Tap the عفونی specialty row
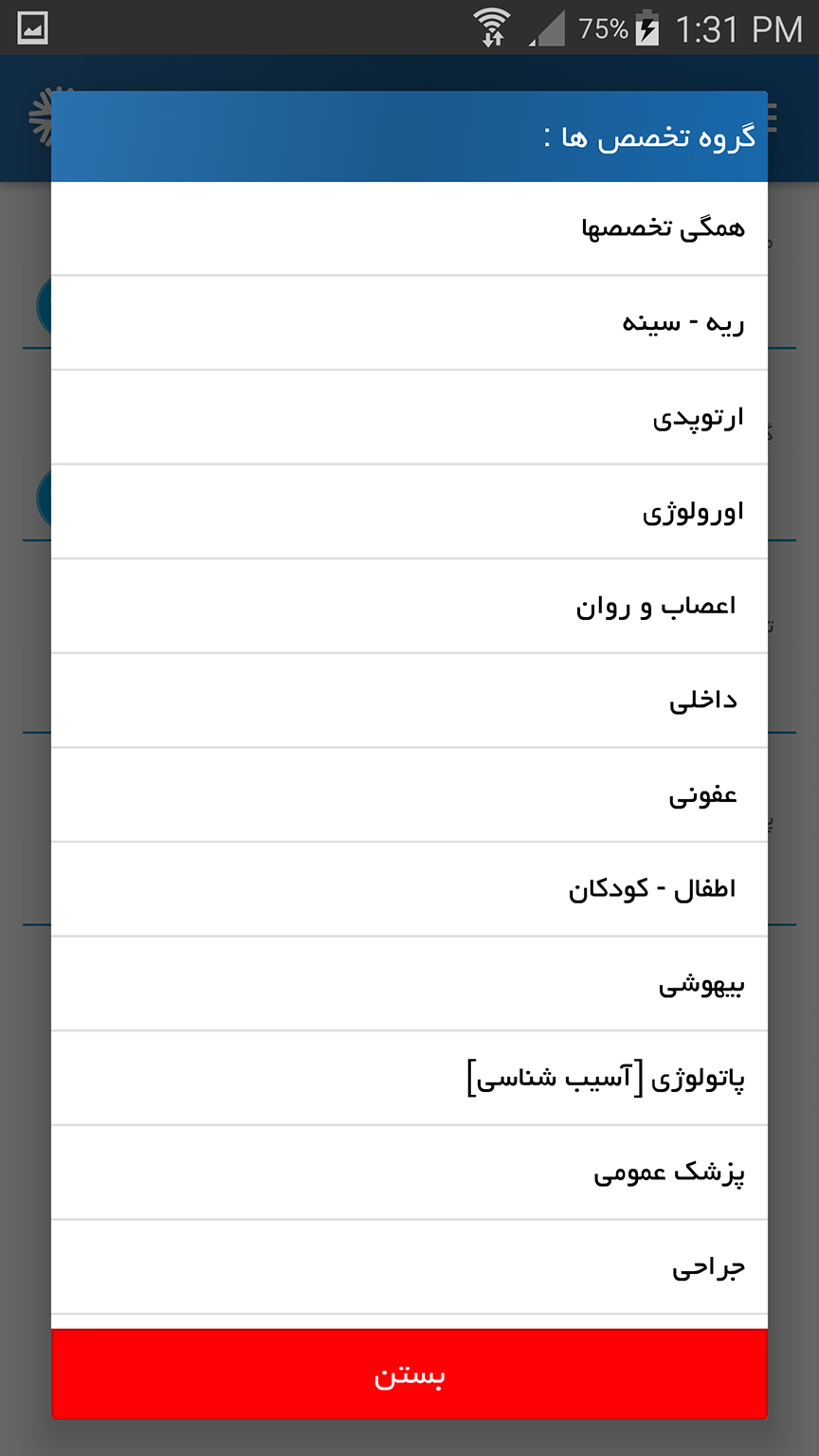The width and height of the screenshot is (819, 1456). [409, 795]
